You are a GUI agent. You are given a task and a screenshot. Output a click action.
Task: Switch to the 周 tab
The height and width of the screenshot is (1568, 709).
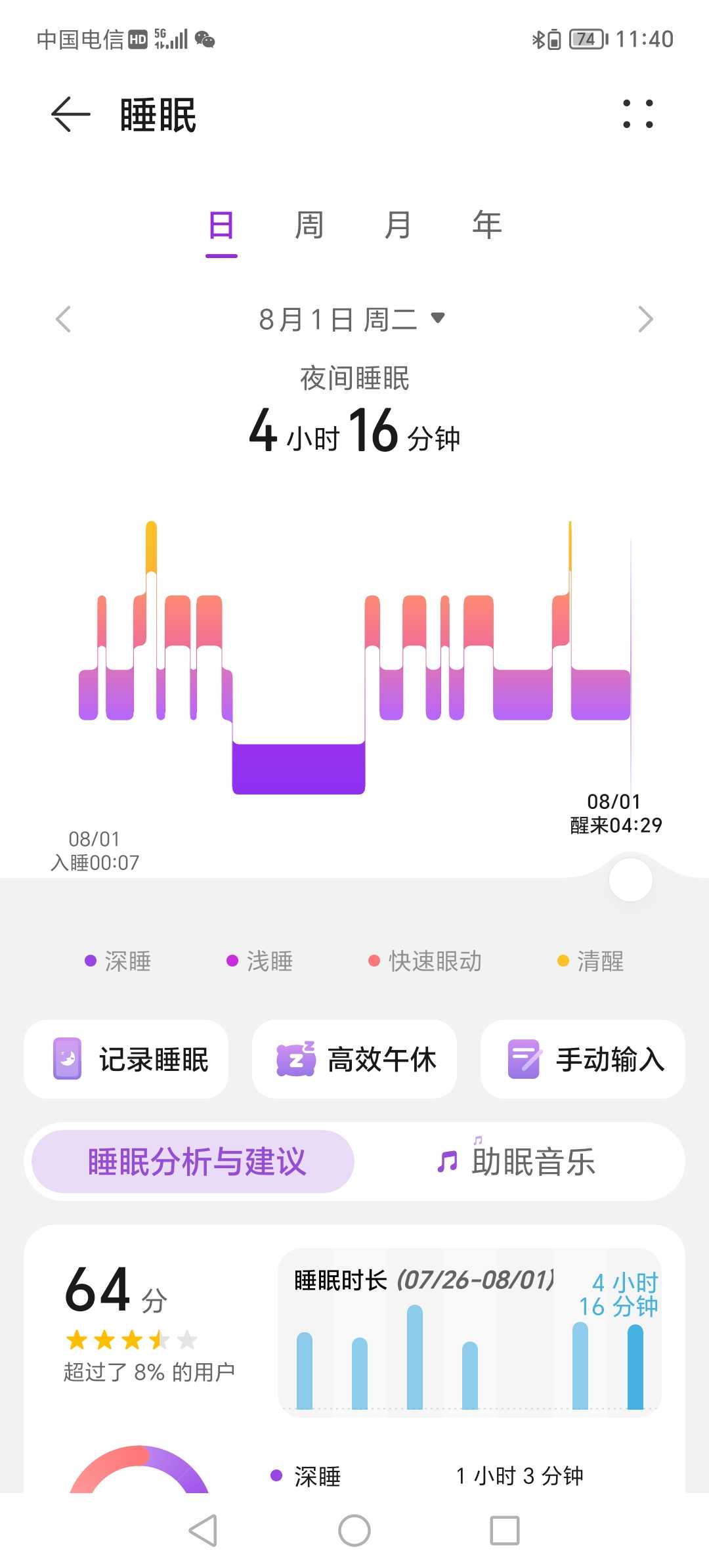(309, 226)
